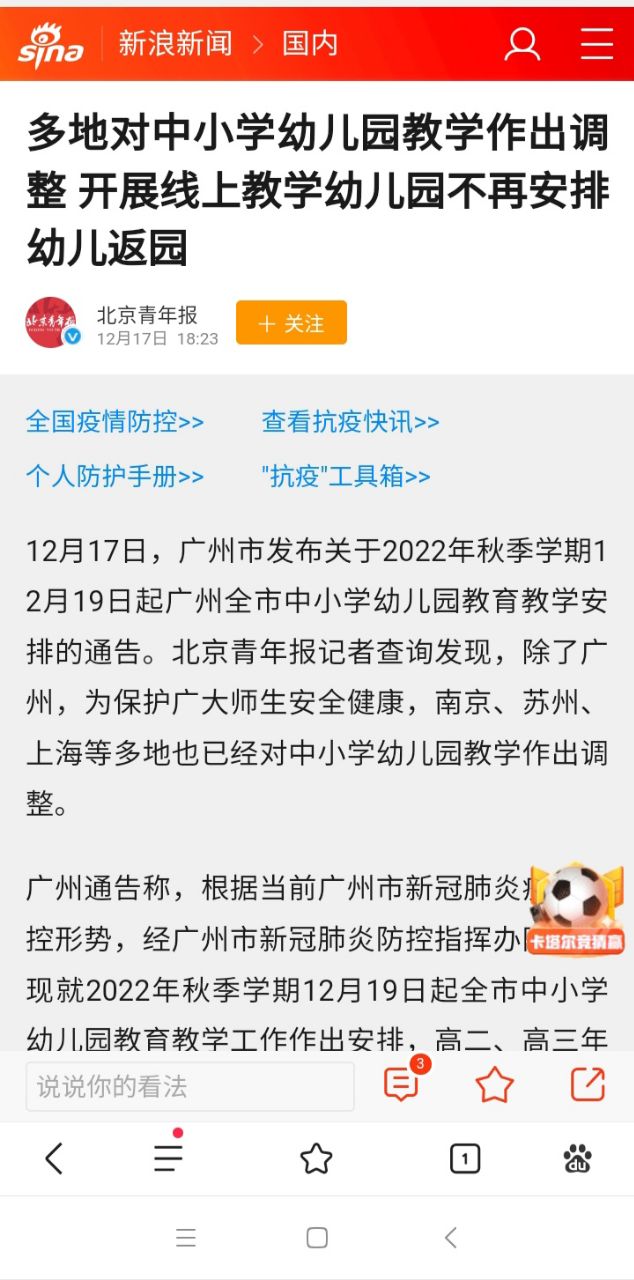Follow 北京青年报 with 关注 button
634x1280 pixels.
tap(291, 323)
